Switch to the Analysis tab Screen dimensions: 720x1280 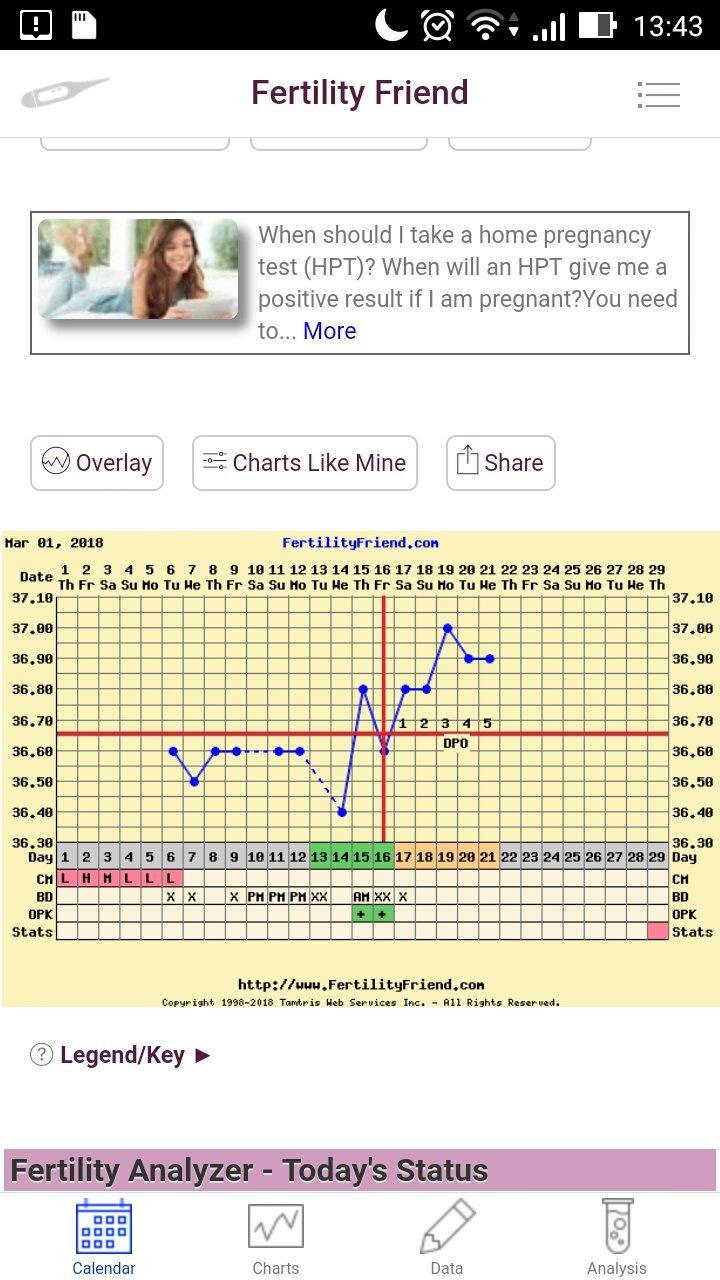tap(617, 1238)
